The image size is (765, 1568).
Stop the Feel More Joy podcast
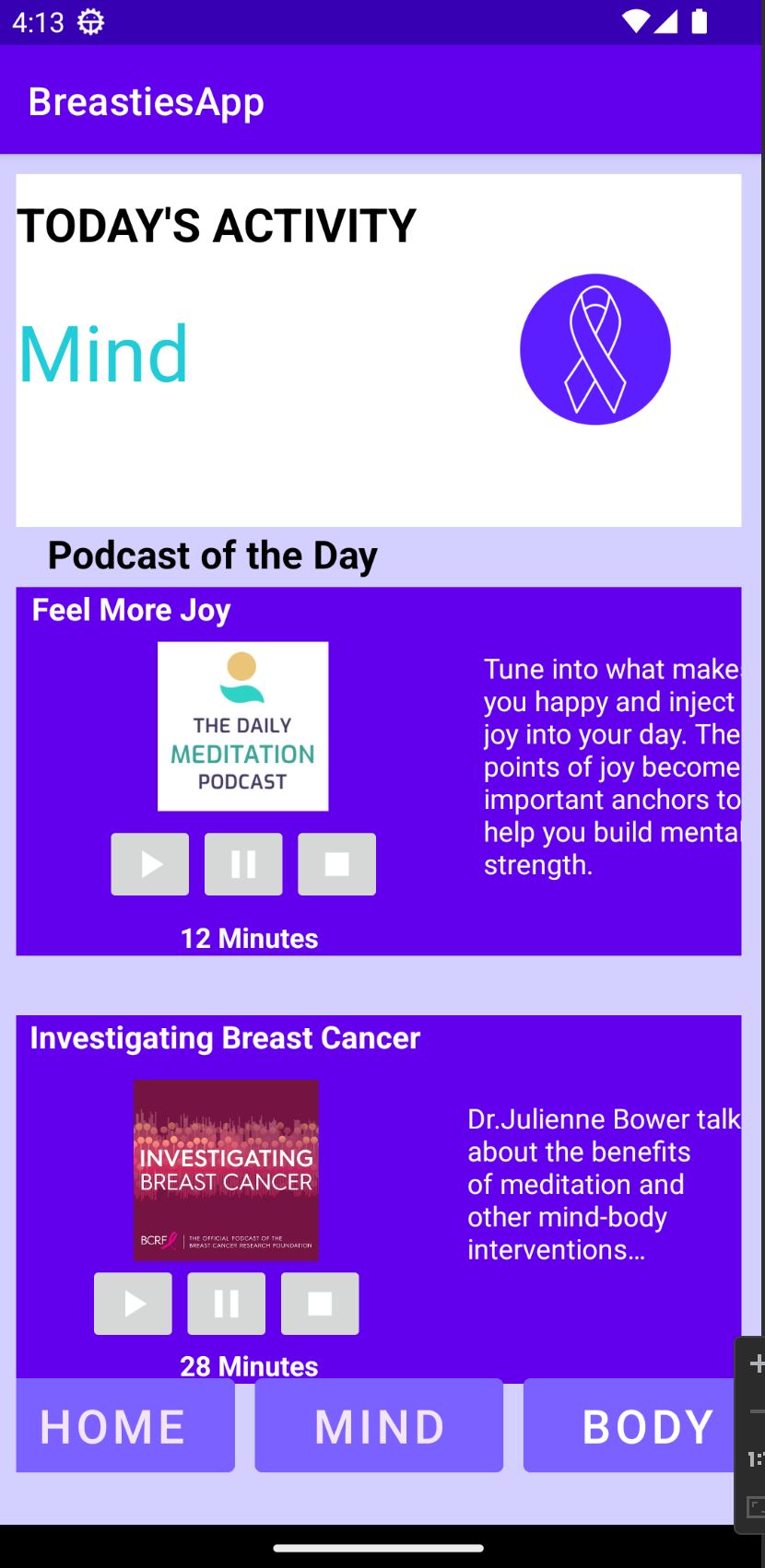[x=336, y=864]
